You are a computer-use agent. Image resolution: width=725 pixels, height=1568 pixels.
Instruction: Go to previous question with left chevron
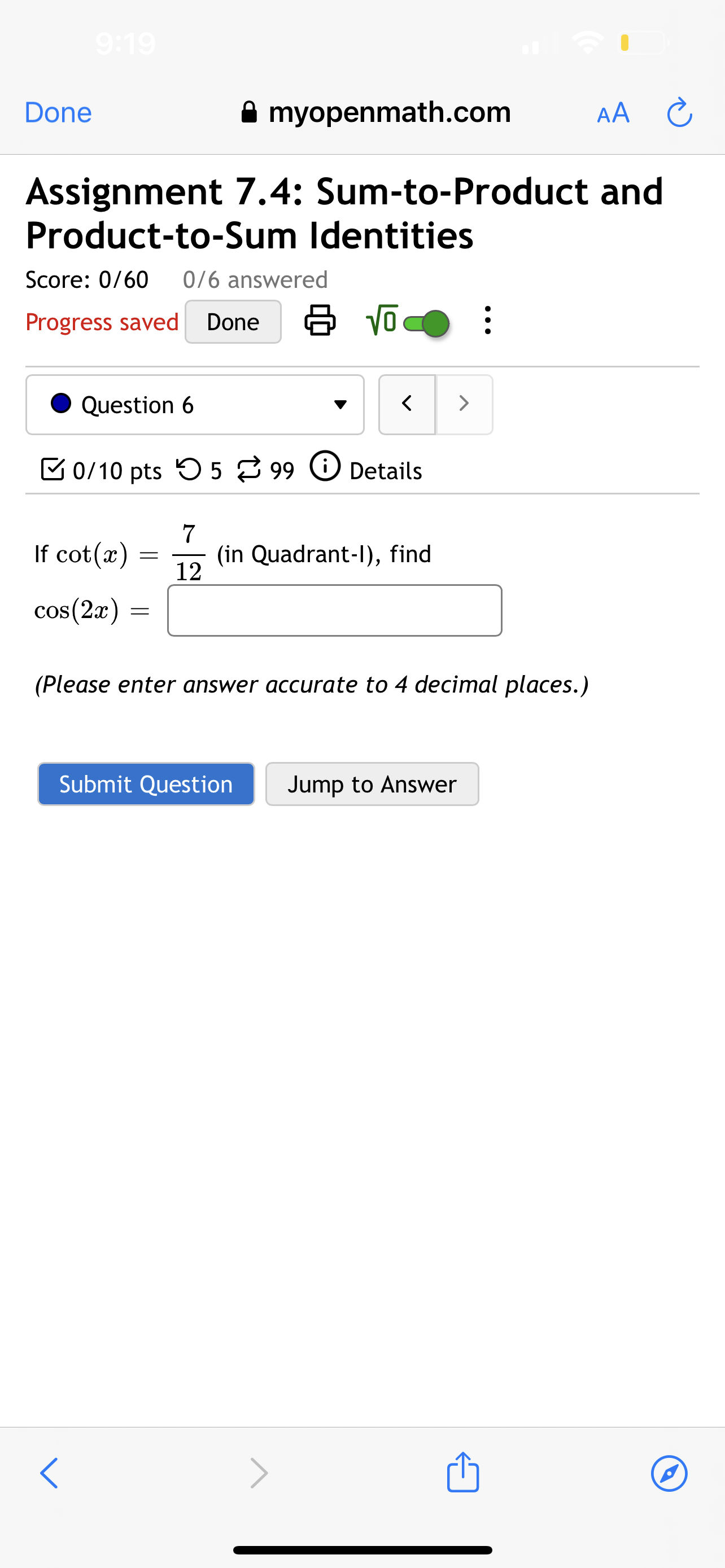(407, 404)
